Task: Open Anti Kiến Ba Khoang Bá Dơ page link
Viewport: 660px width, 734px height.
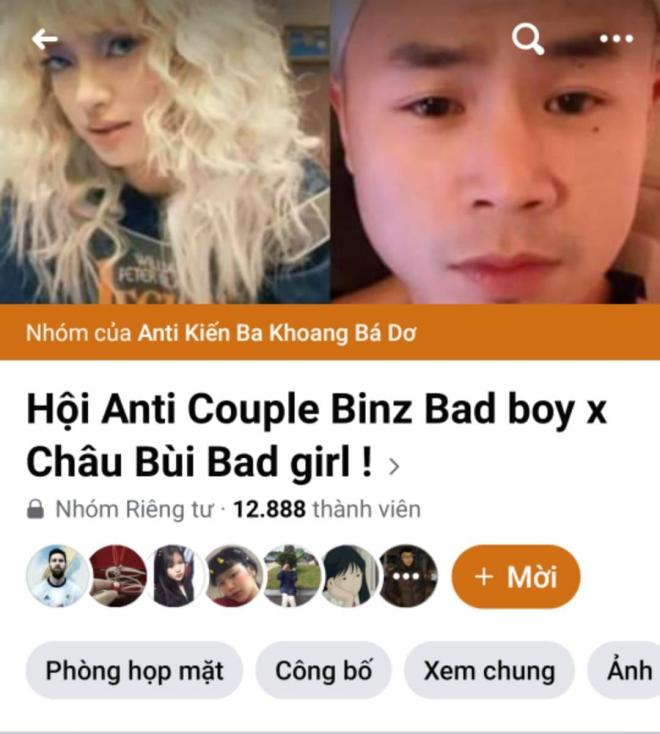Action: coord(276,332)
